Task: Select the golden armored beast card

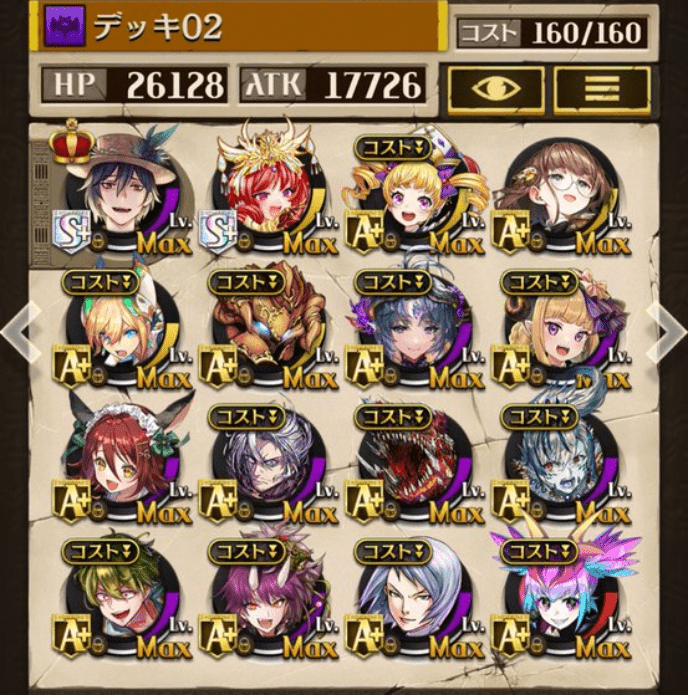Action: click(267, 330)
